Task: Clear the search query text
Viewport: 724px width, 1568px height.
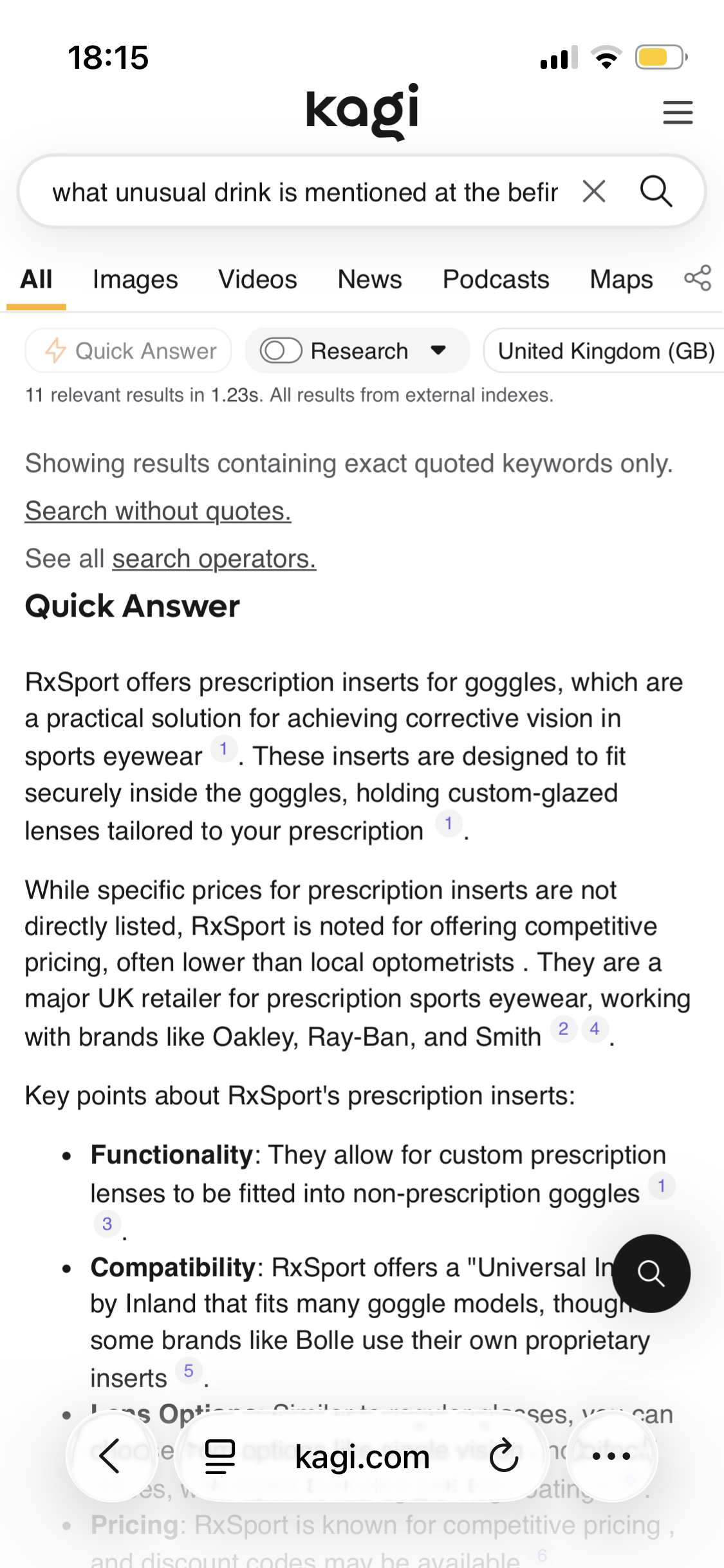Action: (593, 192)
